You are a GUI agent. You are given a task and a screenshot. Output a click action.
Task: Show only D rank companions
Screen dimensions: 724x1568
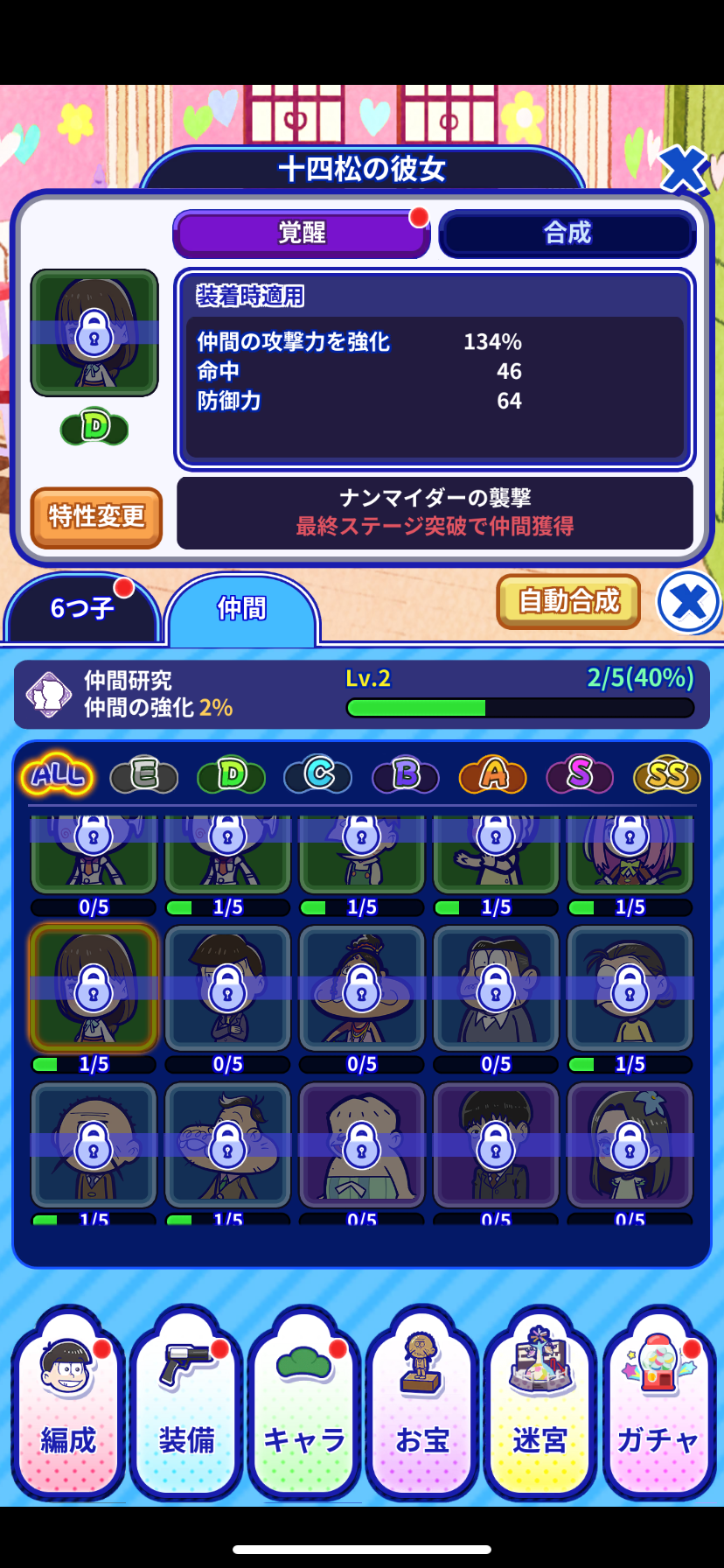(232, 774)
